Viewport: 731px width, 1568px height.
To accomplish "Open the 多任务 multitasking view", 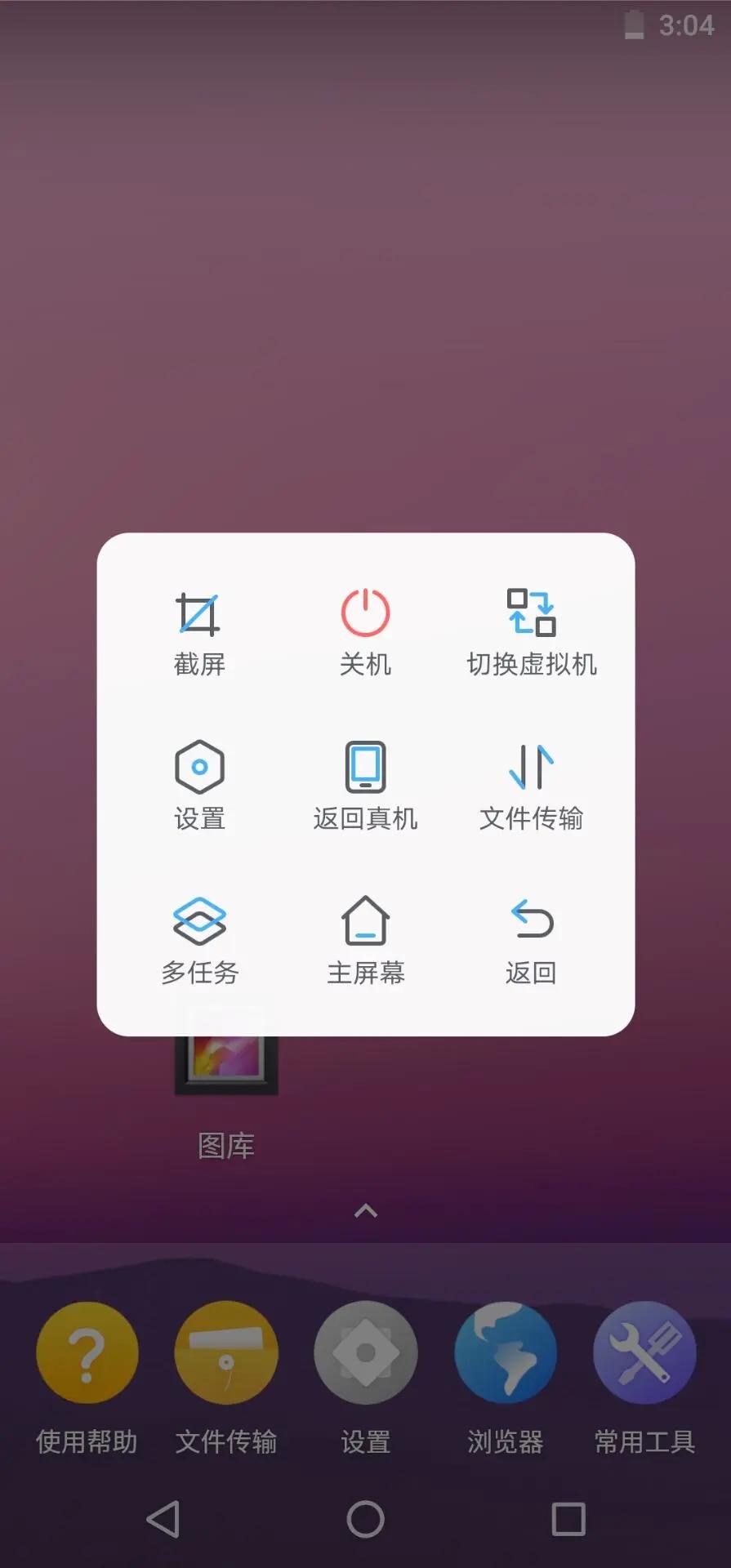I will (199, 939).
